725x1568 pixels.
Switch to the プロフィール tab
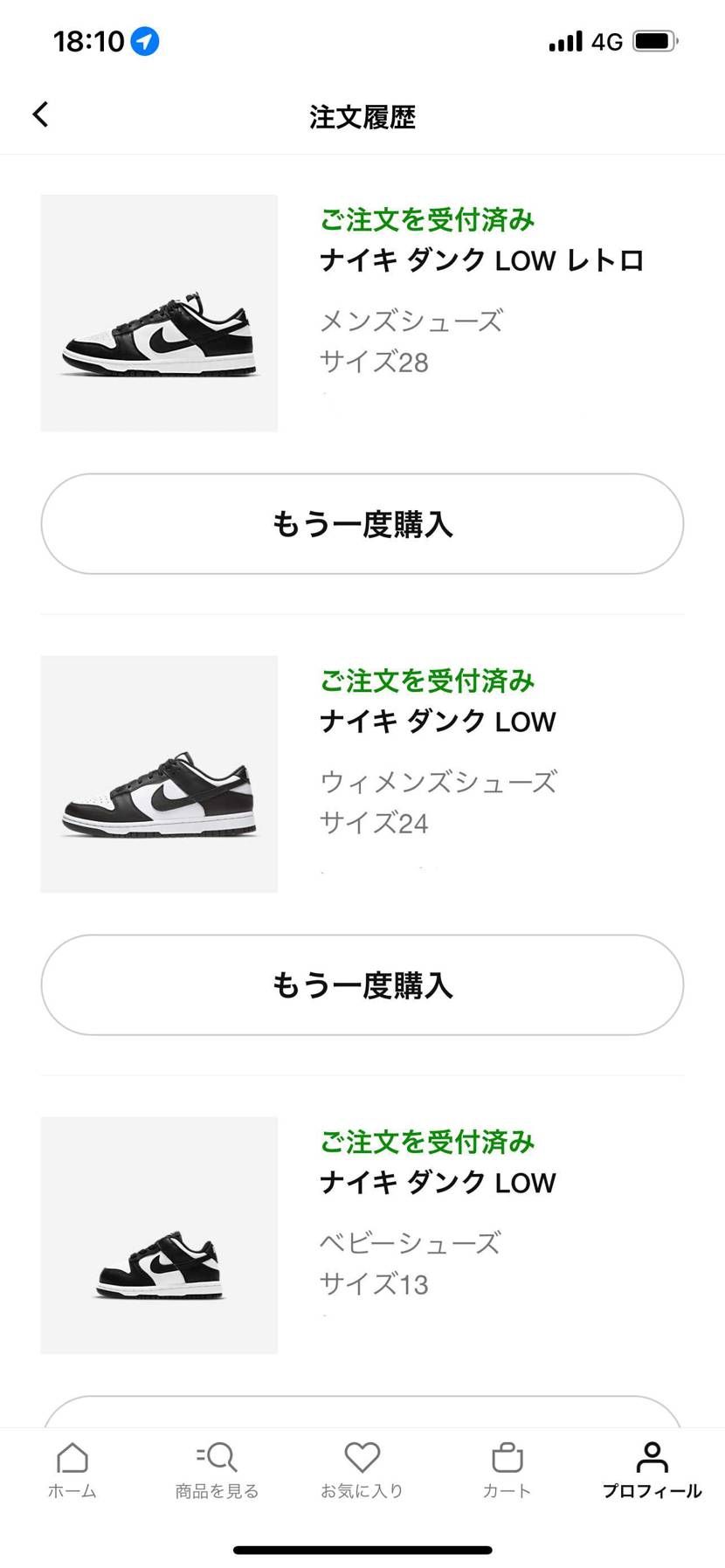click(x=652, y=1472)
